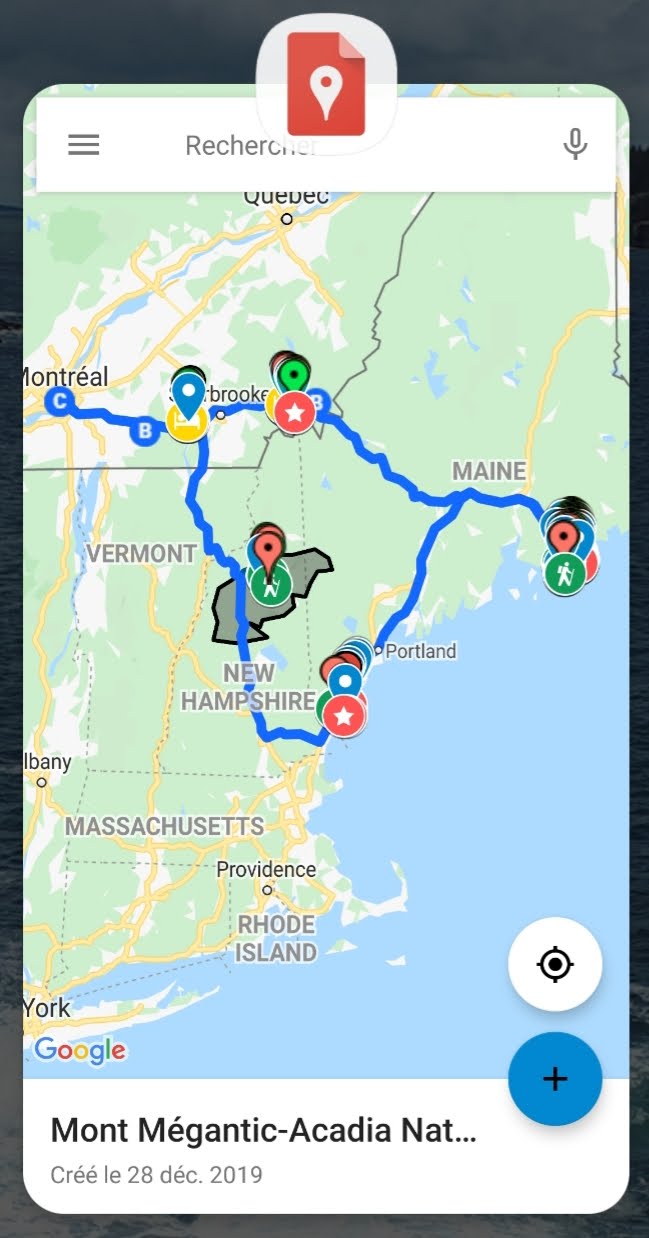
Task: Center map on my location
Action: click(555, 965)
